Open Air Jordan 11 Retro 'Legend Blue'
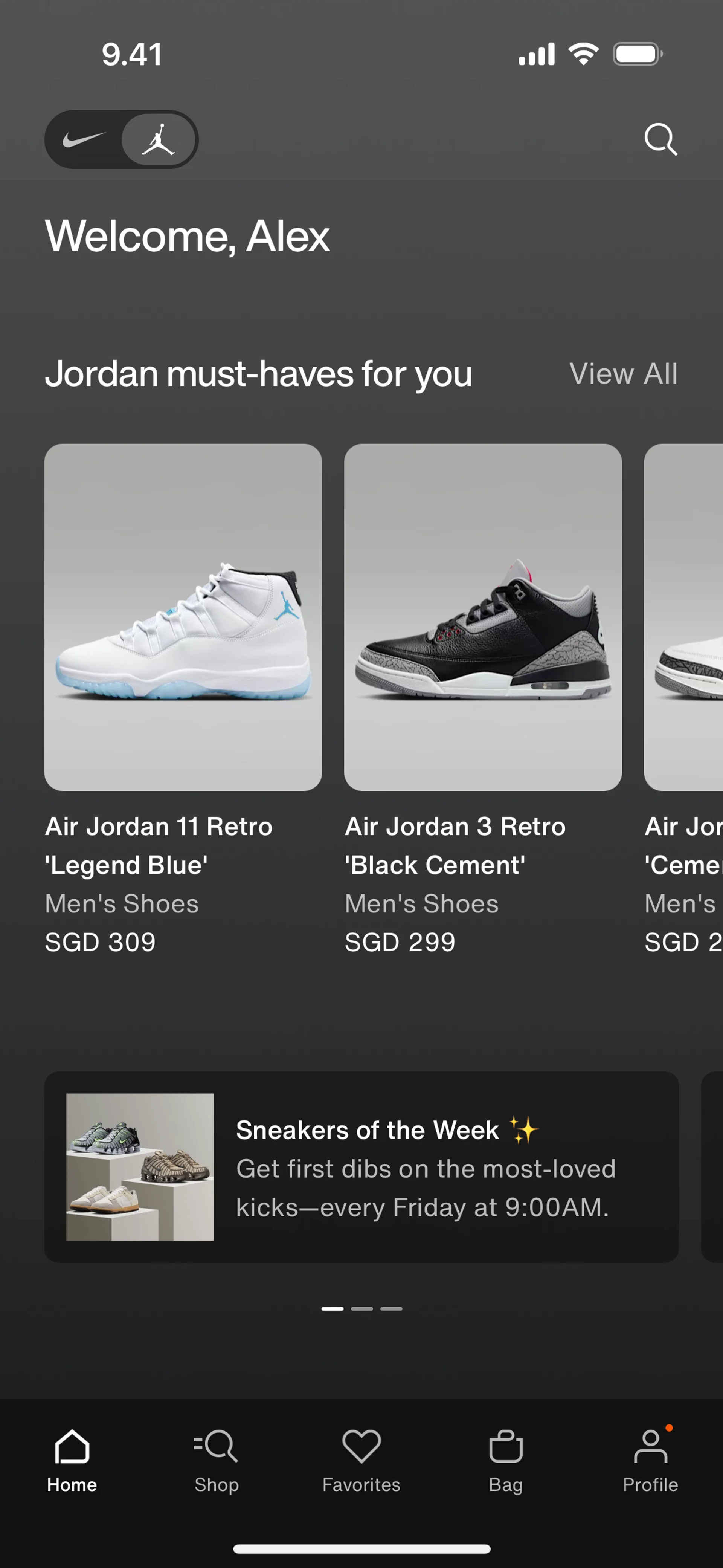 183,617
